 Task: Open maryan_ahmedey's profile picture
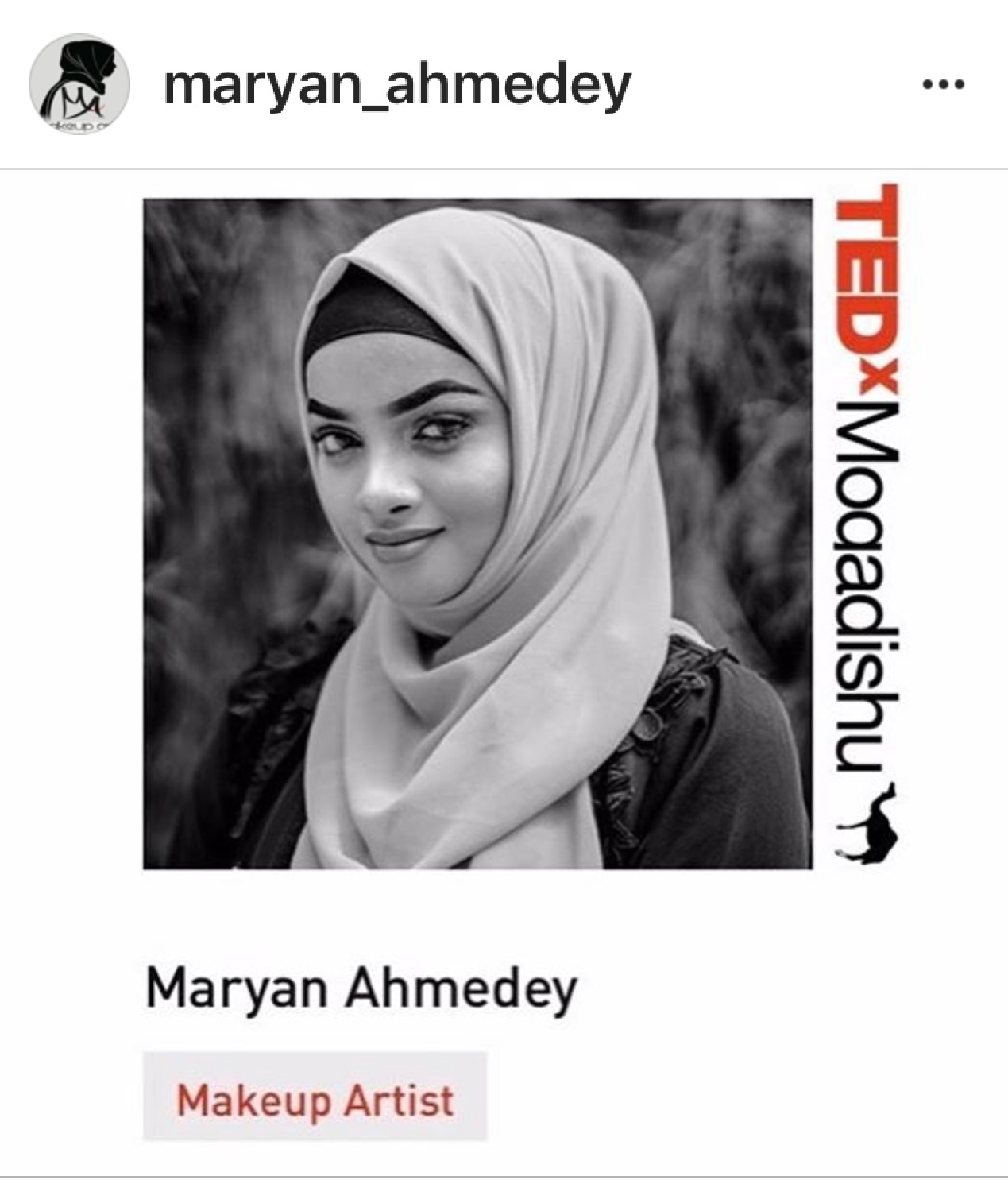coord(79,84)
